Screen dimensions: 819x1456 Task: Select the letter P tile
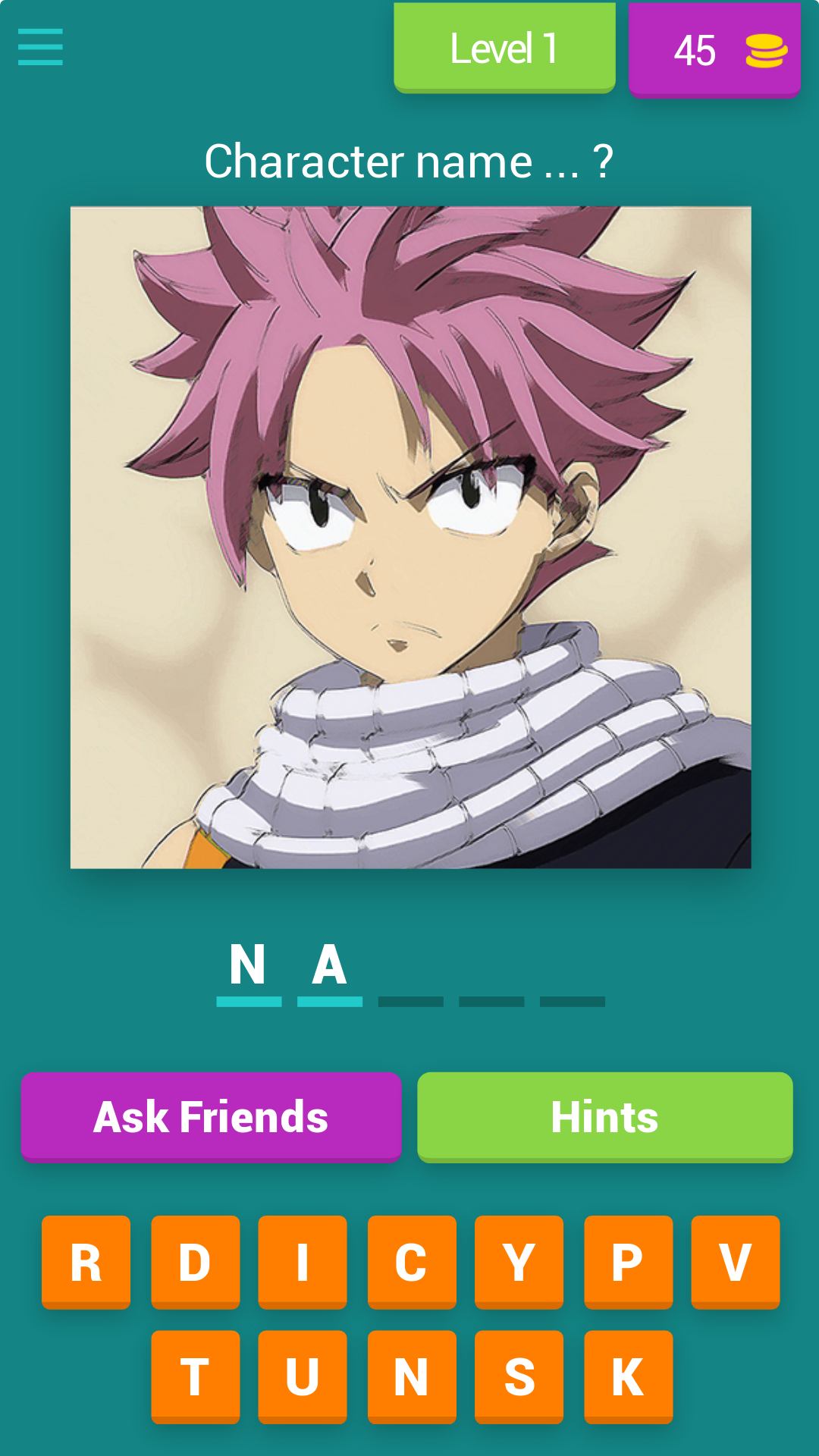[x=628, y=1262]
